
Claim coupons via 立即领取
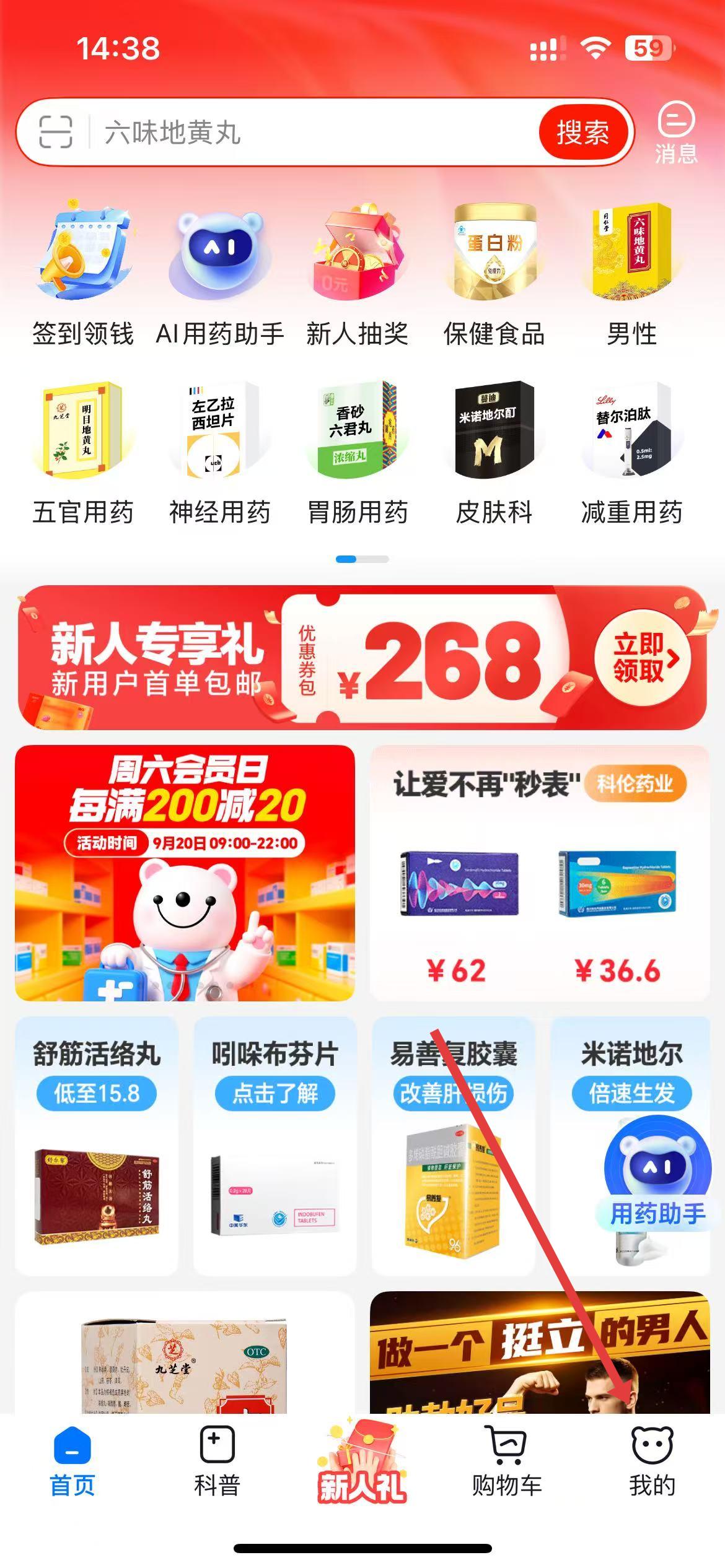click(643, 657)
